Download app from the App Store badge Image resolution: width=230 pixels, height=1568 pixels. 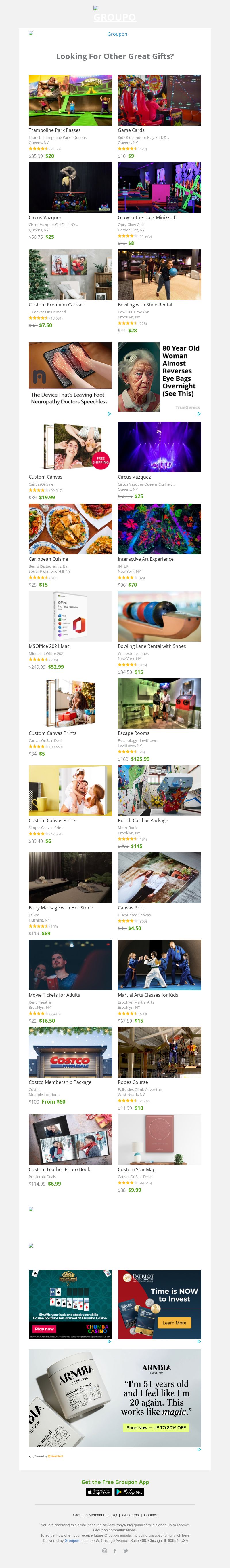(x=99, y=1492)
